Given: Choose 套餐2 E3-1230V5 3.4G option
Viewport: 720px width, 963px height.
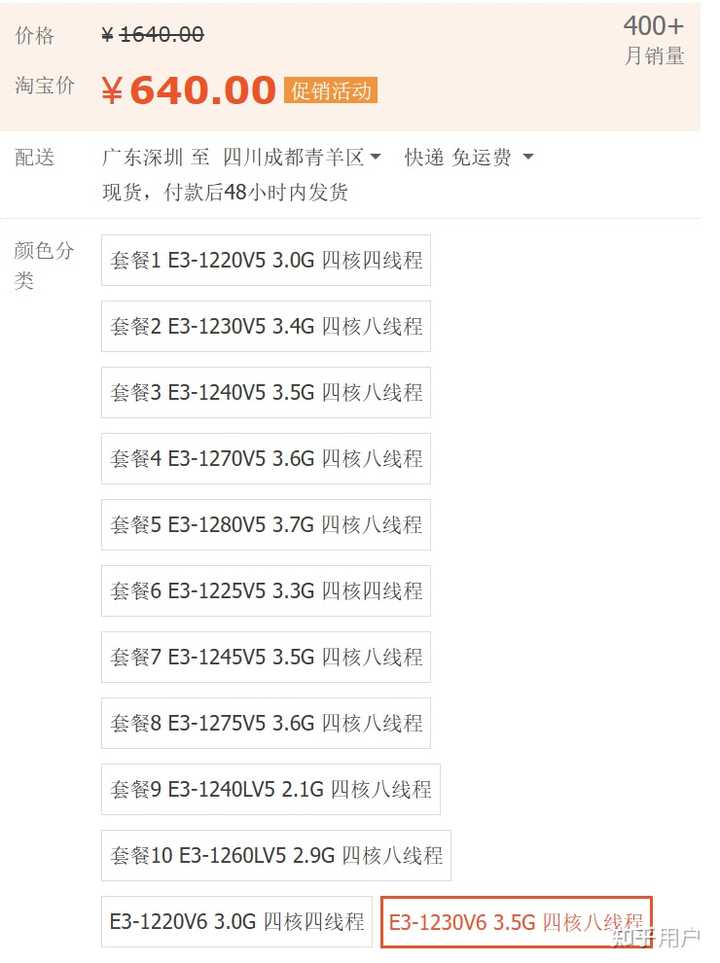Looking at the screenshot, I should (x=266, y=326).
